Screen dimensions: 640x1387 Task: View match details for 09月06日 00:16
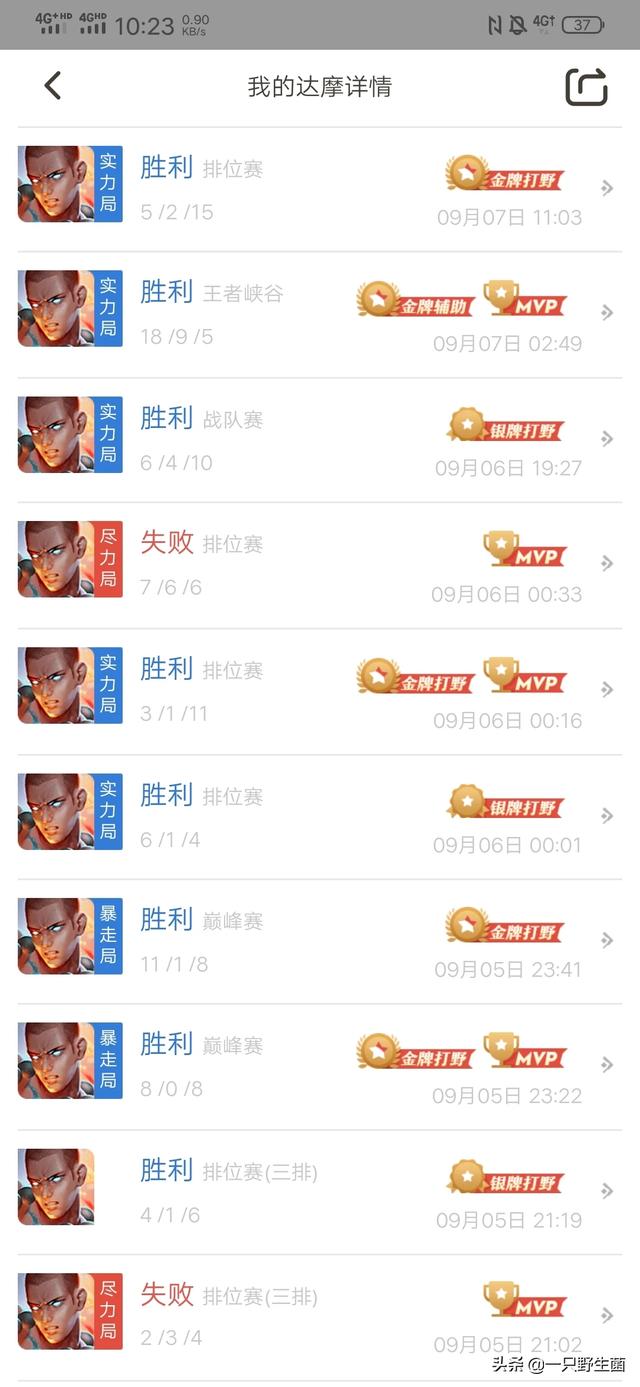[320, 692]
